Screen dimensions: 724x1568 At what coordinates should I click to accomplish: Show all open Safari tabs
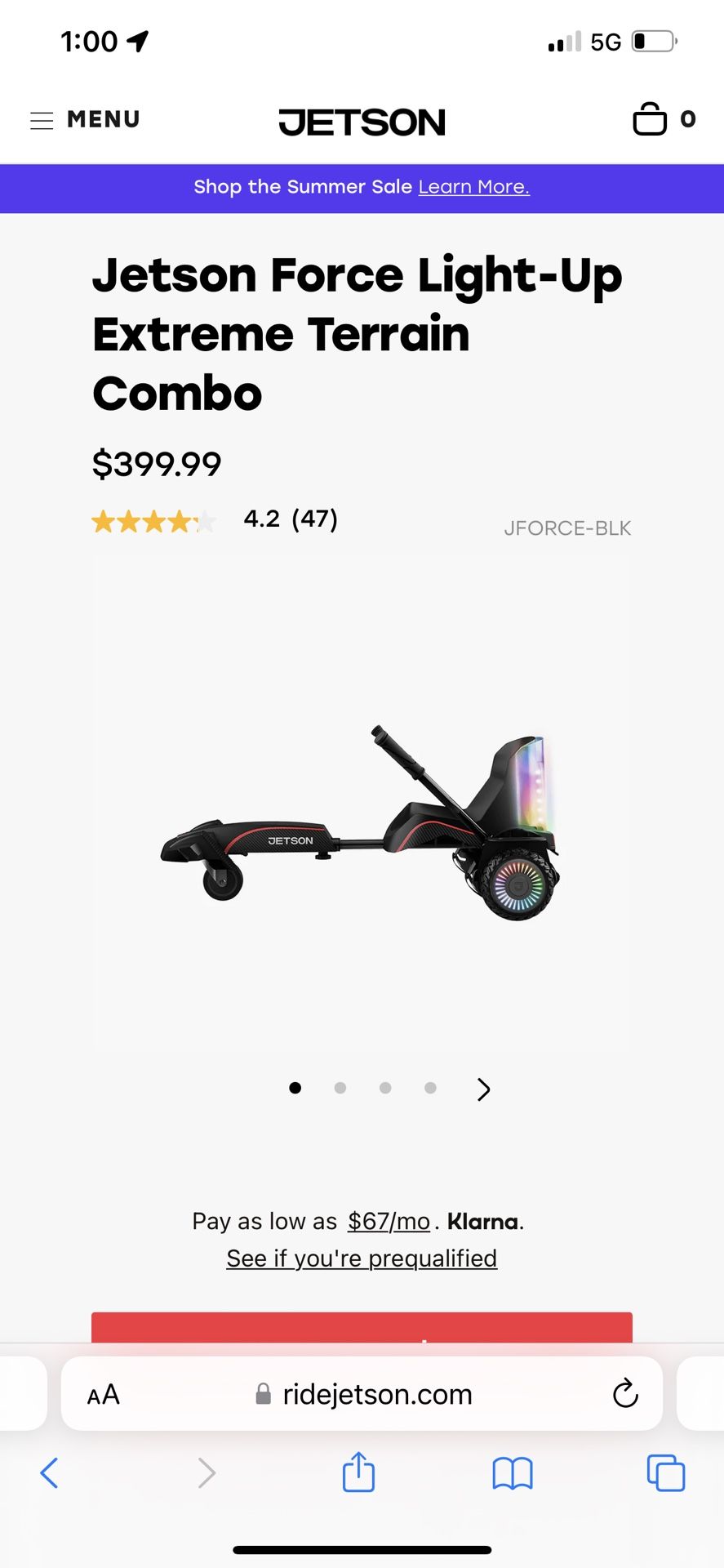(x=666, y=1473)
